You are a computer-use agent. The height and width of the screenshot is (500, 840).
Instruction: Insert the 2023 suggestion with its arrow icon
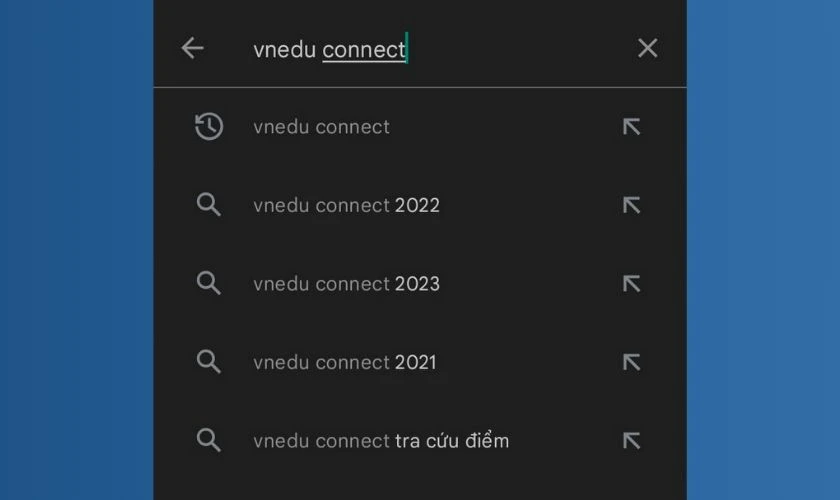[631, 284]
